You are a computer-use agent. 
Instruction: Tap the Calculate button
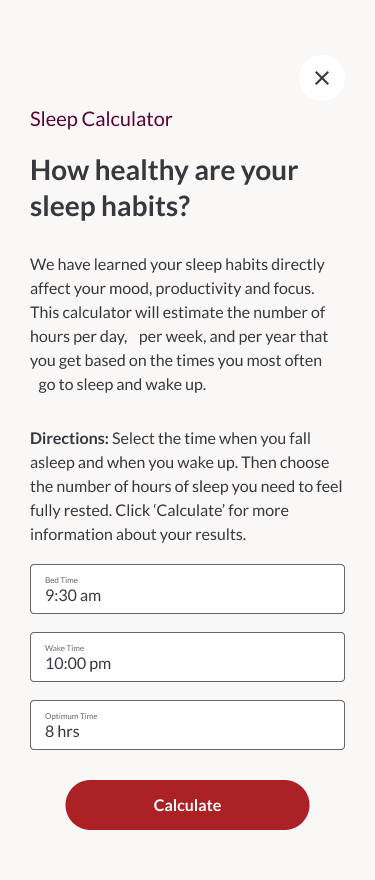click(188, 805)
